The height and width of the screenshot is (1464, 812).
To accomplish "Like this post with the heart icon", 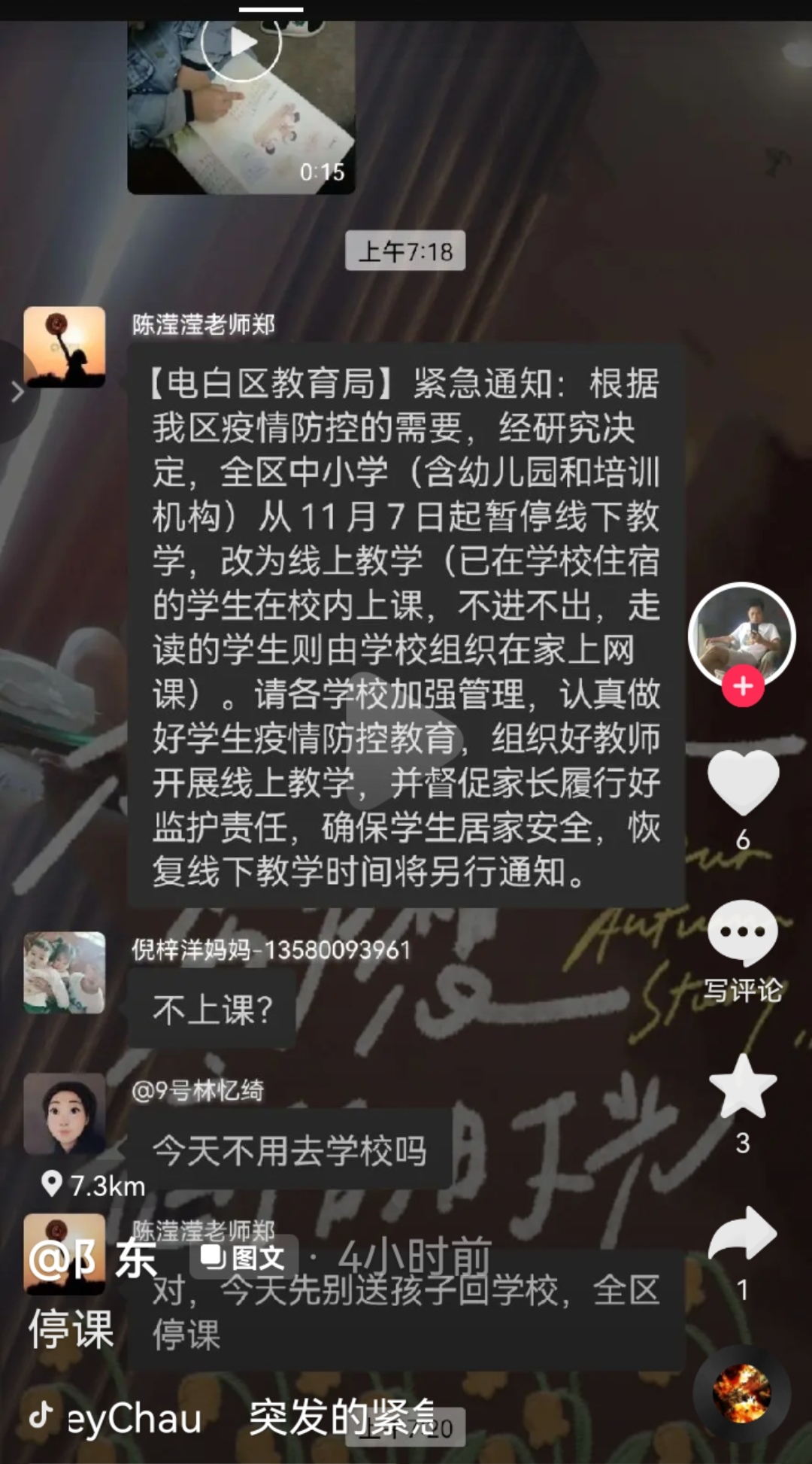I will pyautogui.click(x=743, y=782).
